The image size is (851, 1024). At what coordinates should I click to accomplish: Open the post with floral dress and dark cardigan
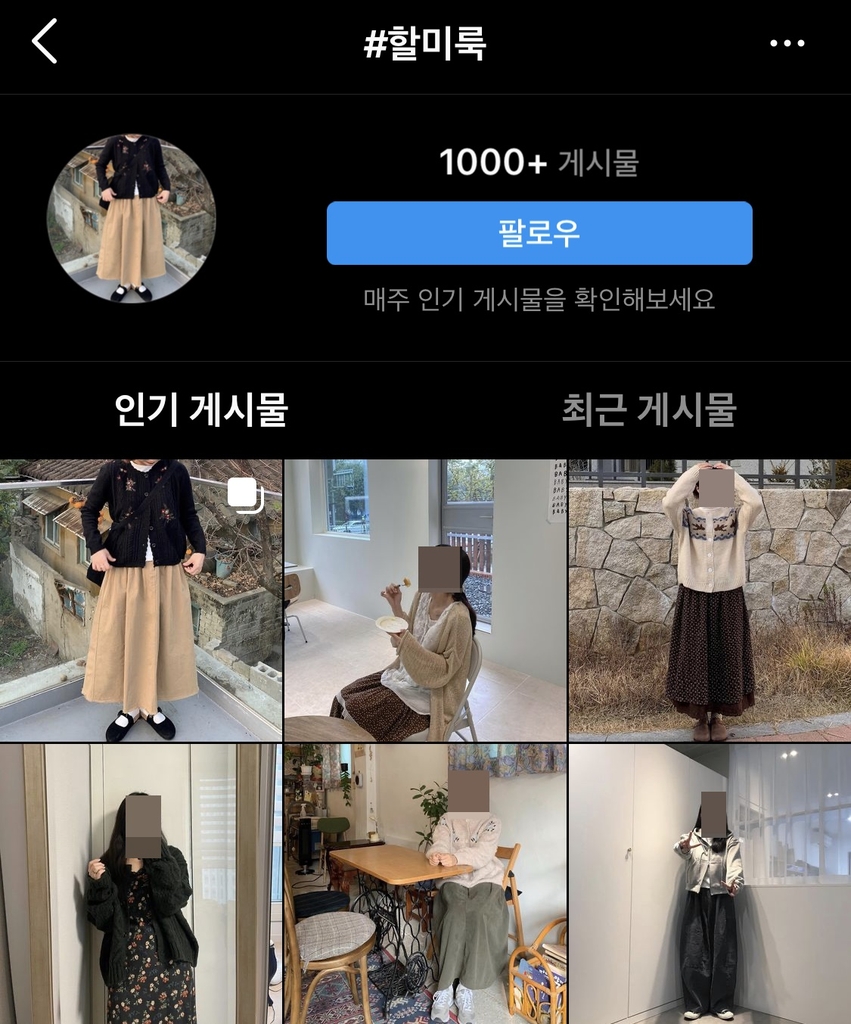[x=140, y=885]
